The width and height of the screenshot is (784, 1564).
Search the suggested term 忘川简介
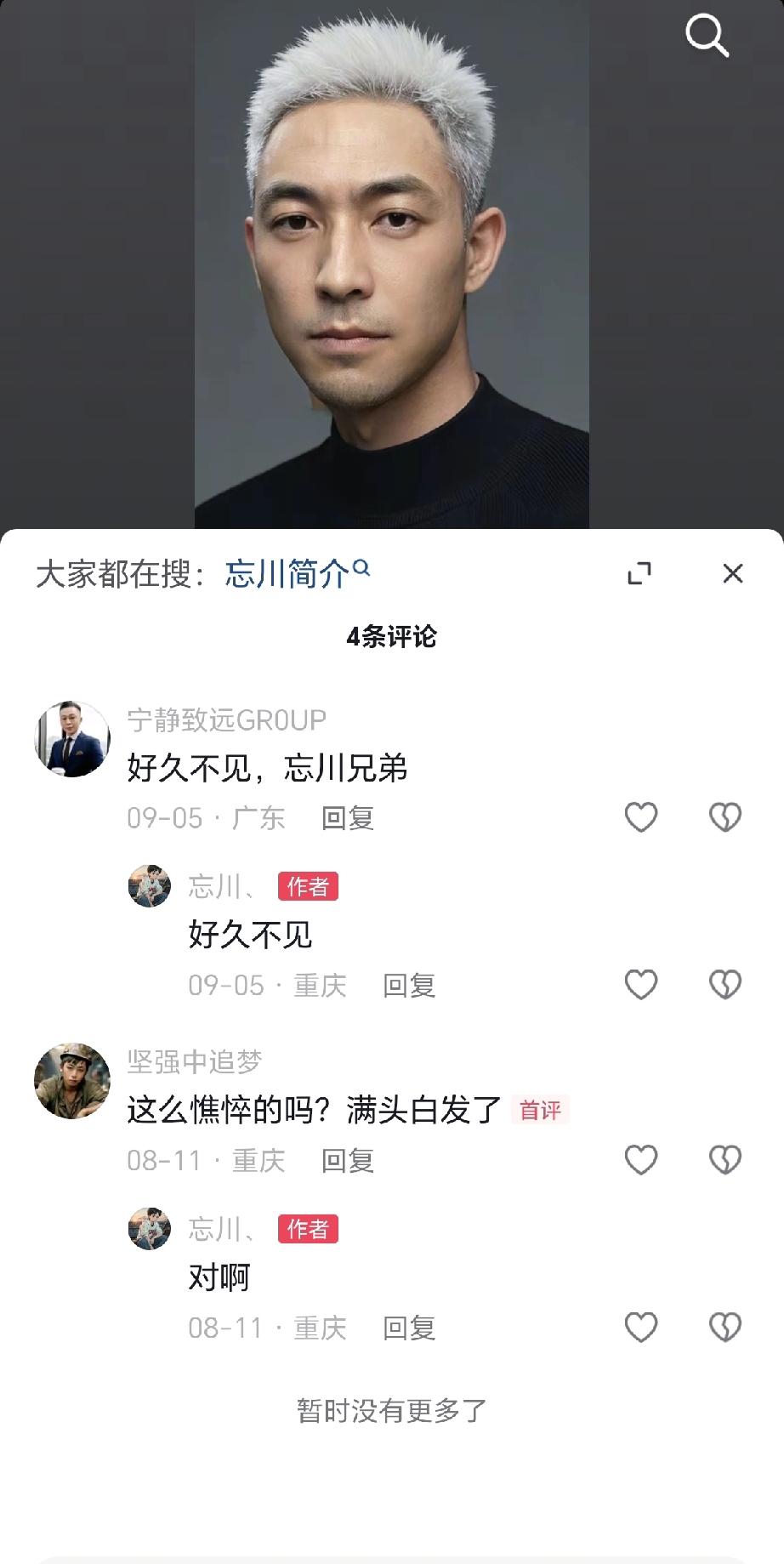(x=296, y=574)
